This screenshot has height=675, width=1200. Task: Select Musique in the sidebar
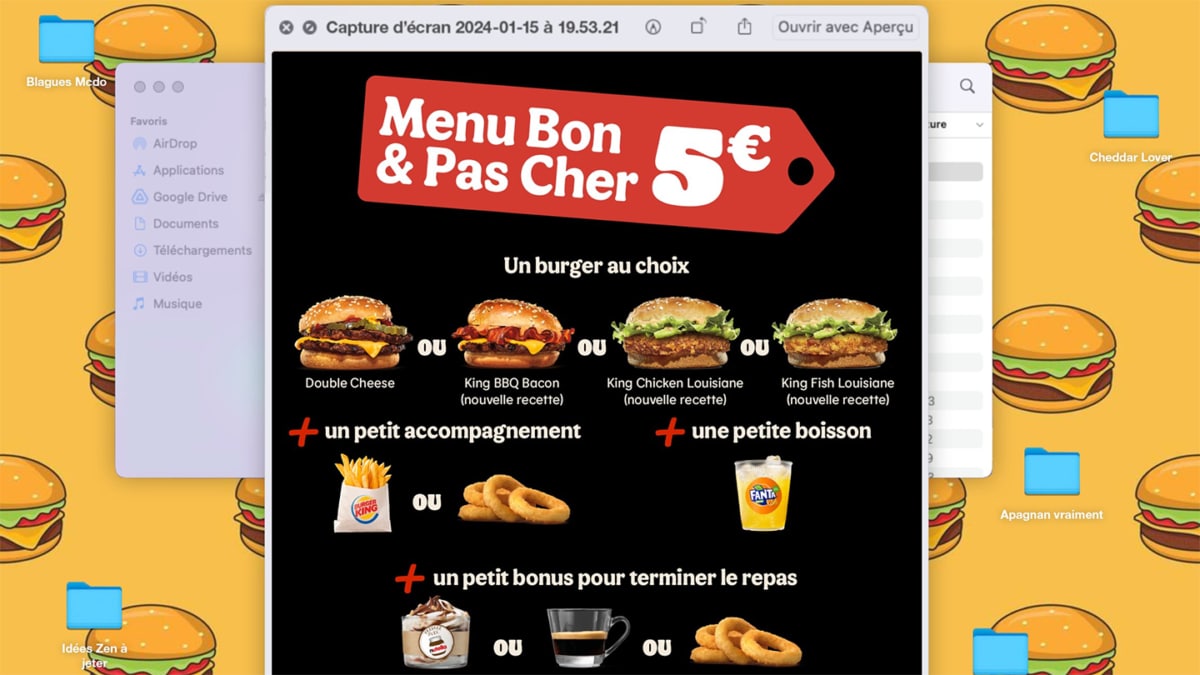tap(176, 304)
